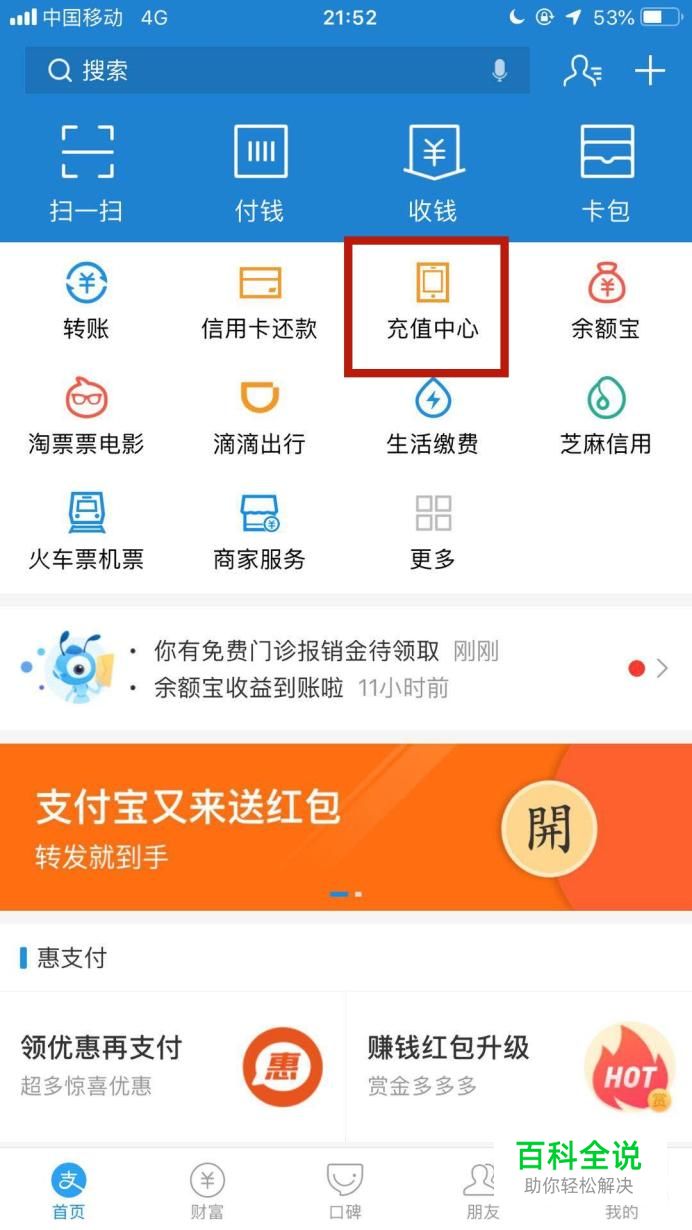
Task: Open 收钱 to receive money
Action: tap(432, 170)
